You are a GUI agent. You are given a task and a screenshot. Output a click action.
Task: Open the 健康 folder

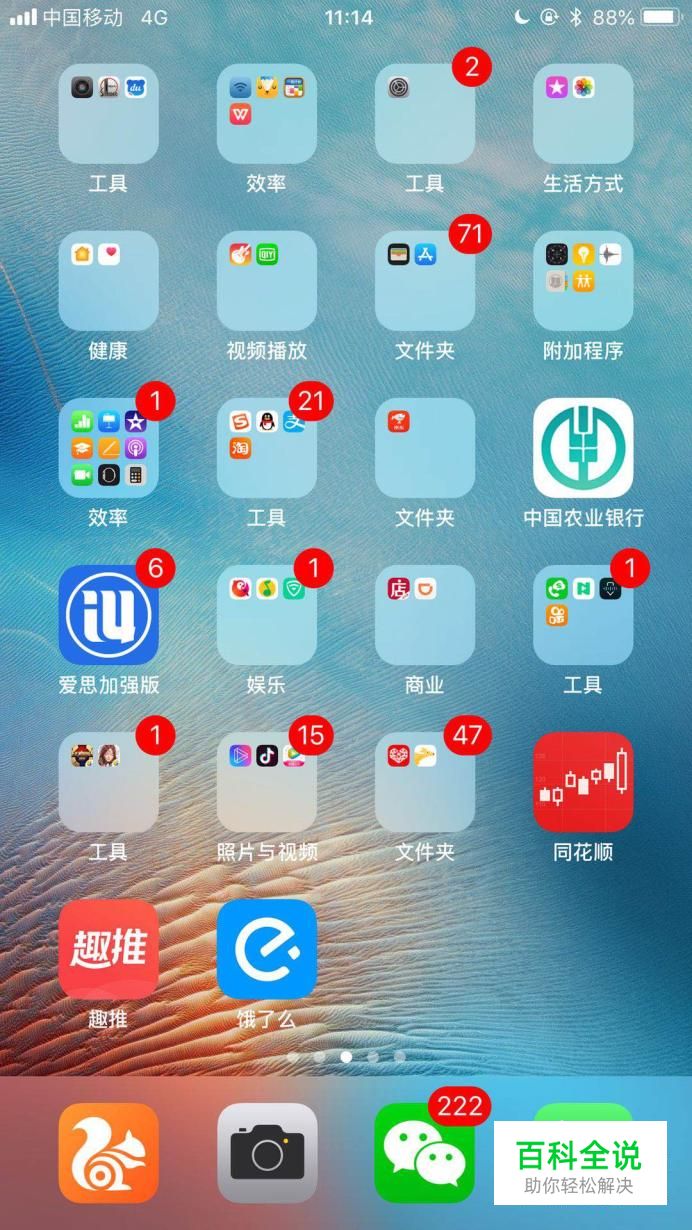pos(108,281)
